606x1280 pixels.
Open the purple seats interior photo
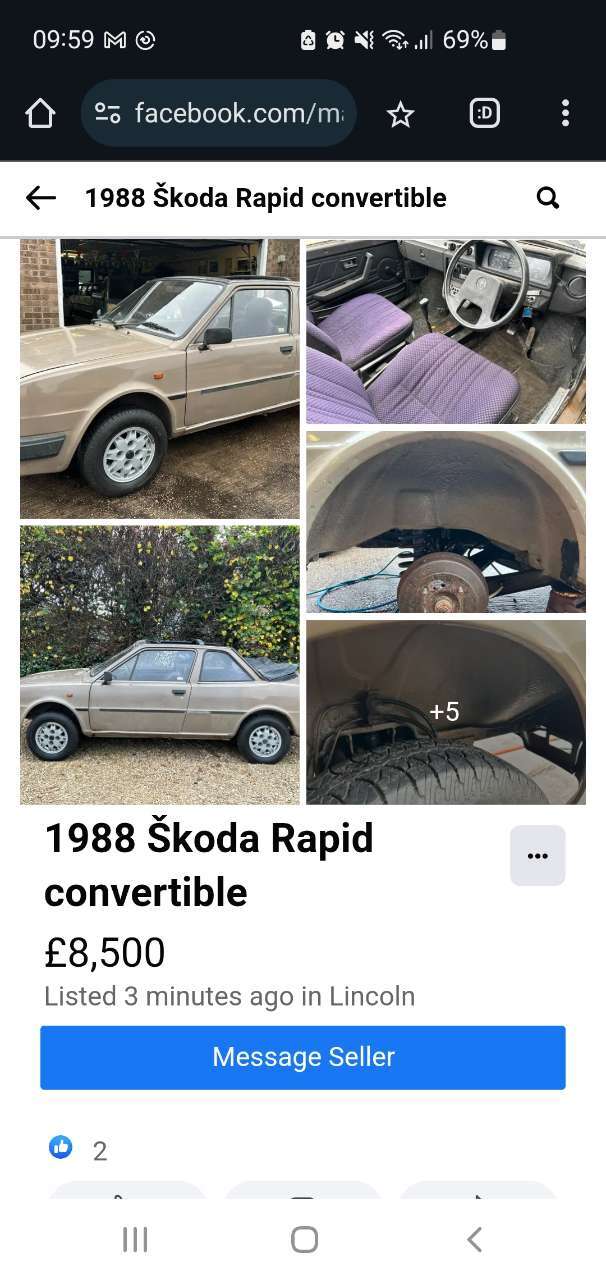click(x=446, y=332)
